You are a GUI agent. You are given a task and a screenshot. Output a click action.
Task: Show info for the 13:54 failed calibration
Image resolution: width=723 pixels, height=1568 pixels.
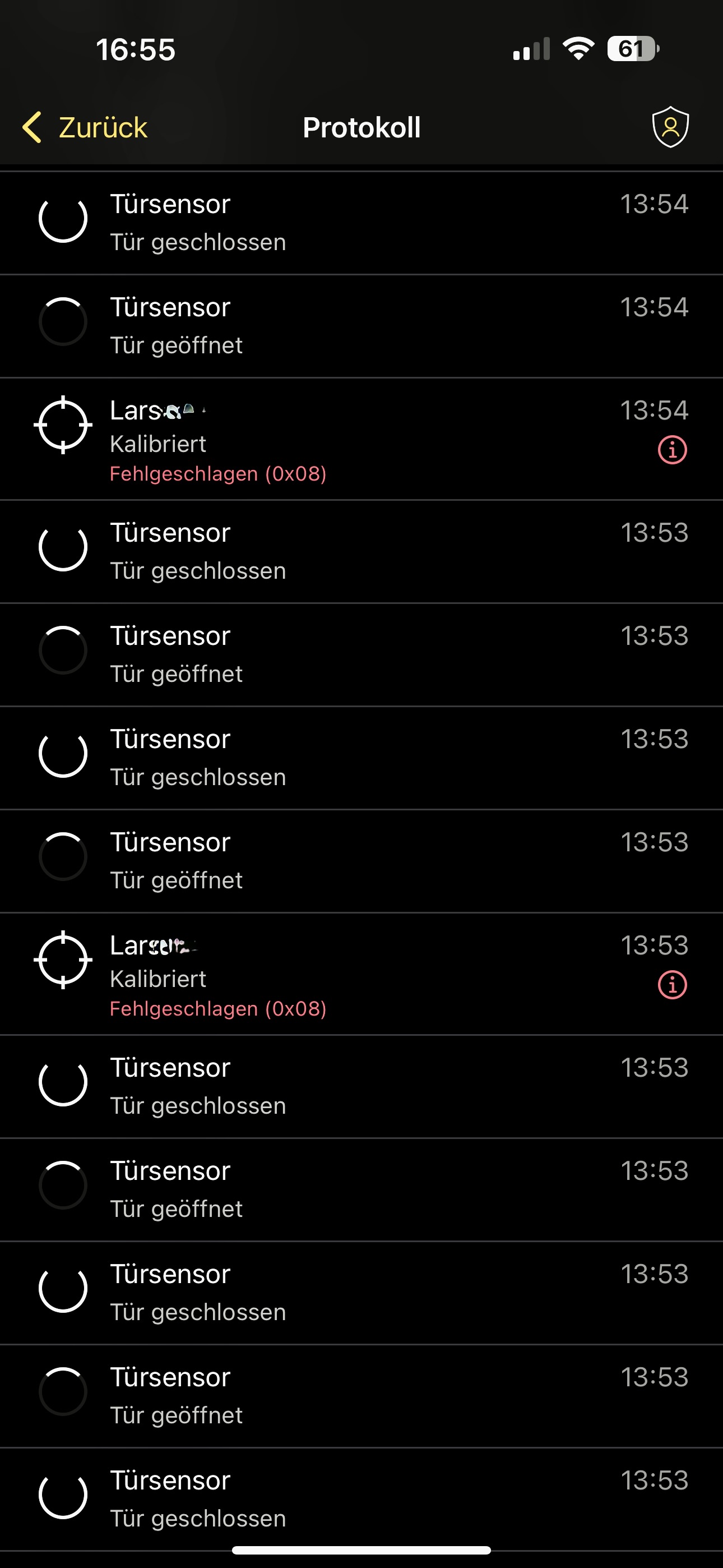pyautogui.click(x=672, y=450)
